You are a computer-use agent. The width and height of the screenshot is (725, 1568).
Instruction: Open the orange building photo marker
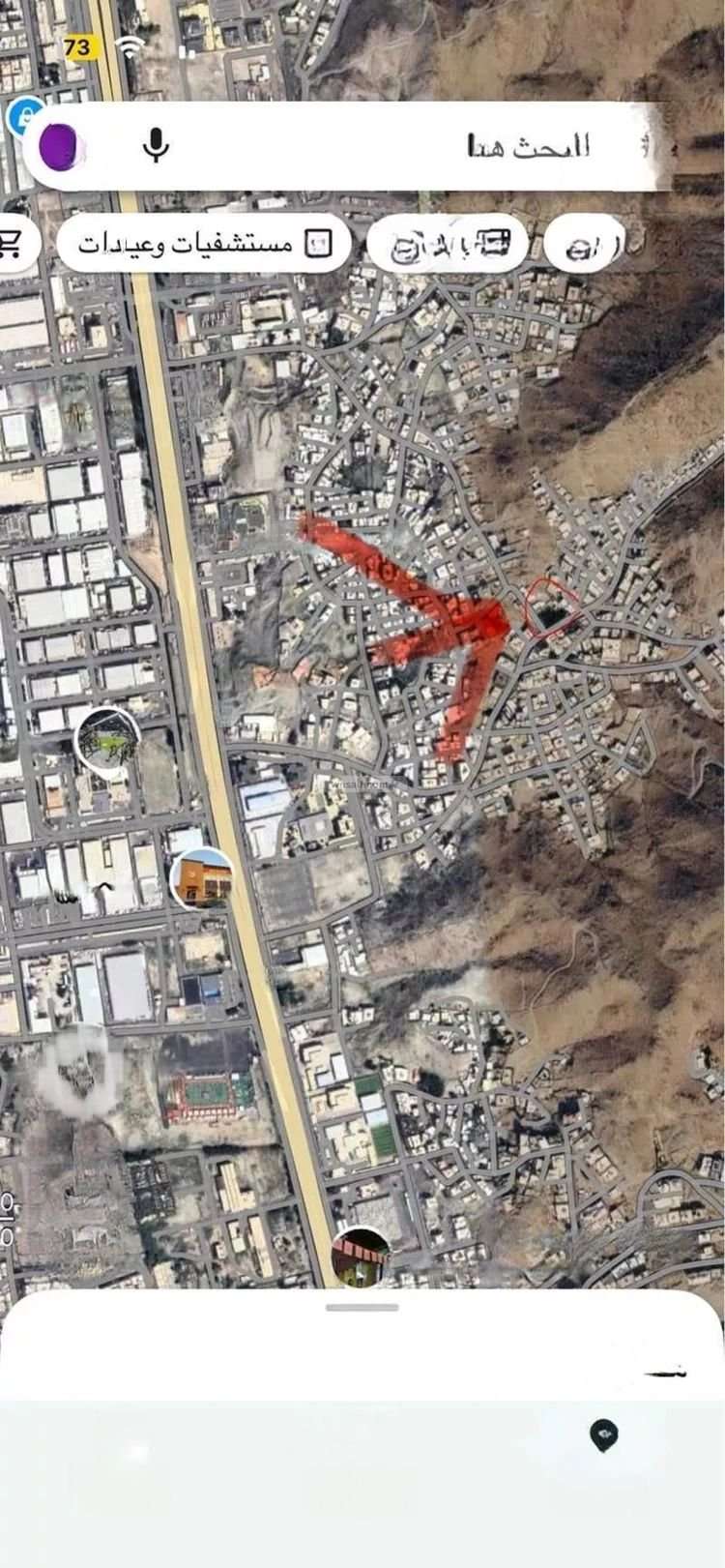(x=202, y=876)
